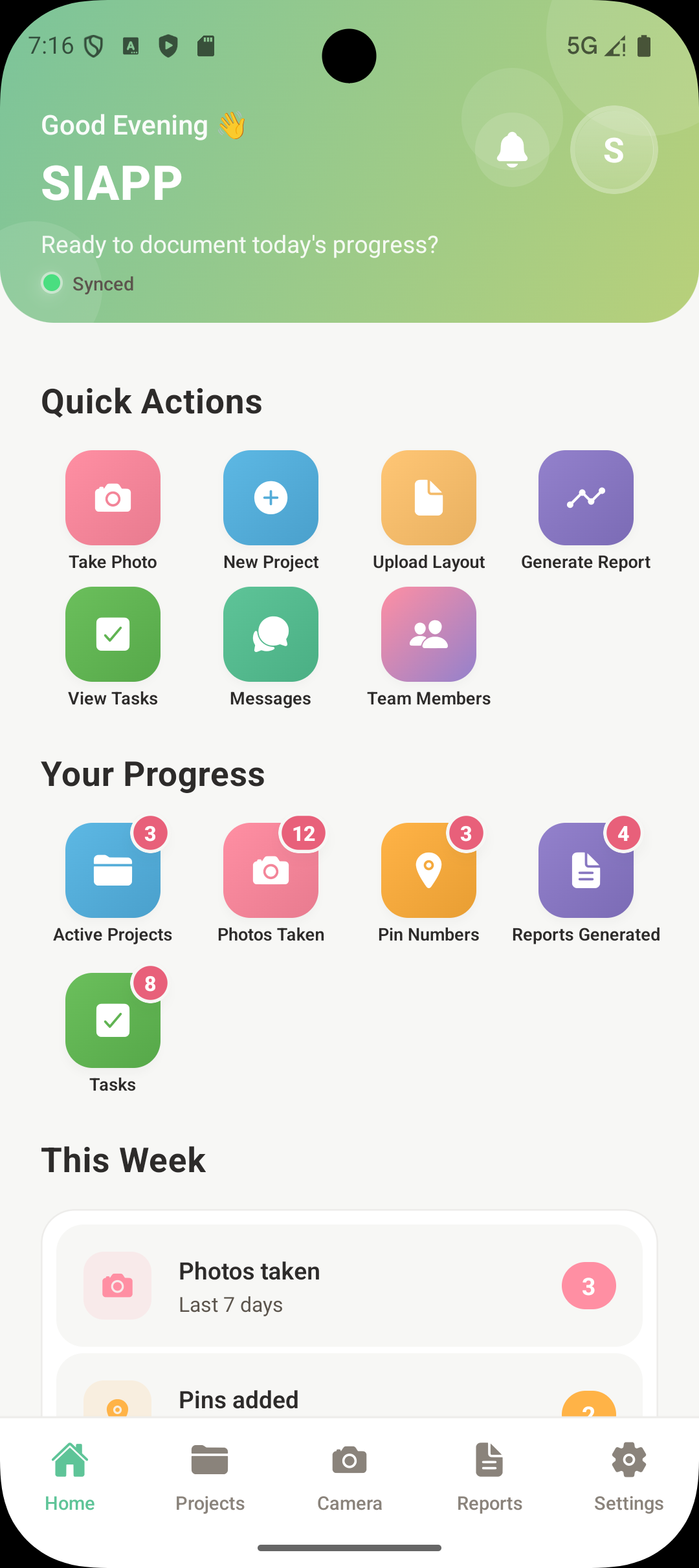
Task: Start a New Project
Action: click(x=271, y=497)
